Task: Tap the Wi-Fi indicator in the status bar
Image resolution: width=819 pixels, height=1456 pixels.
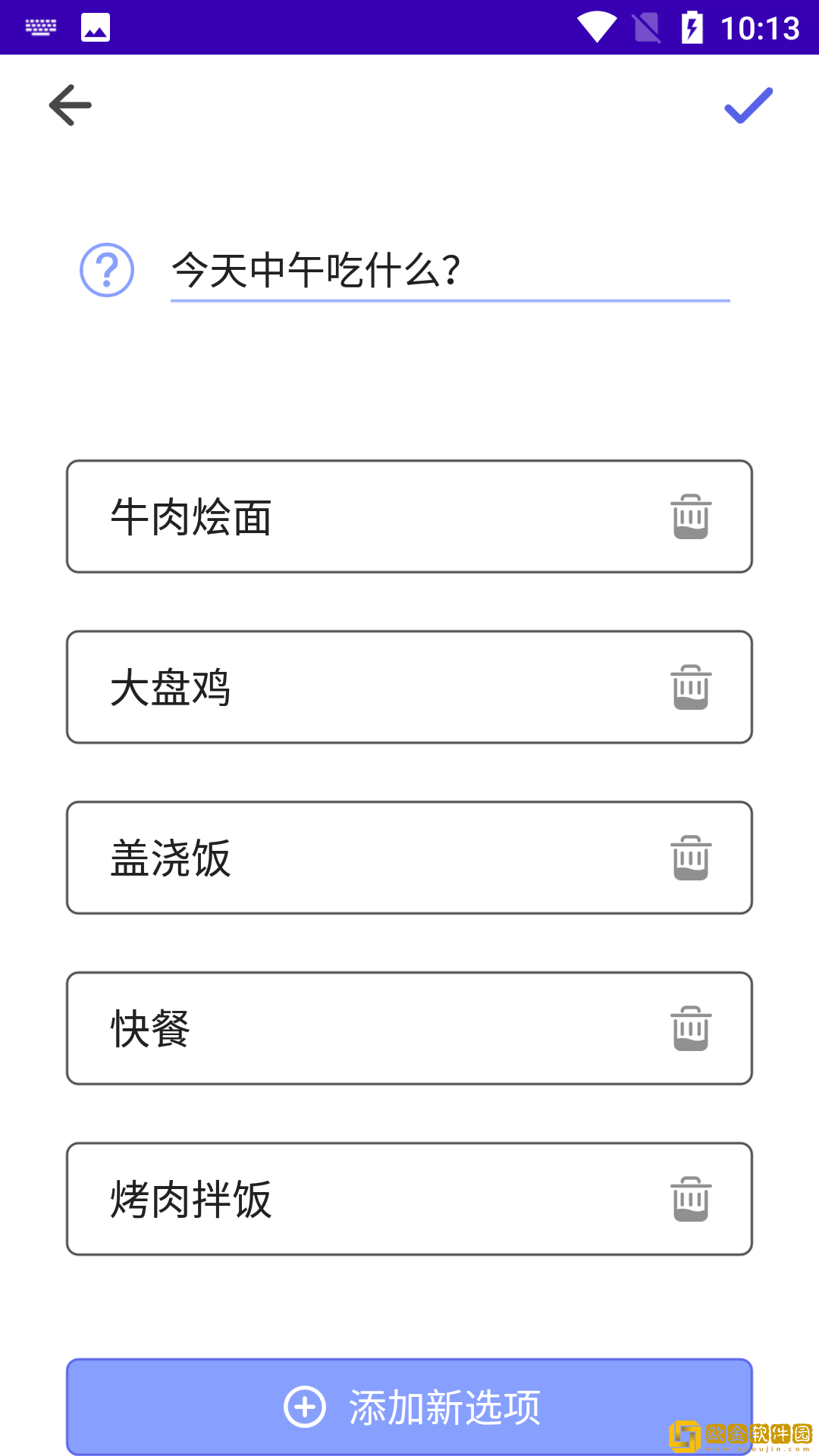Action: 596,25
